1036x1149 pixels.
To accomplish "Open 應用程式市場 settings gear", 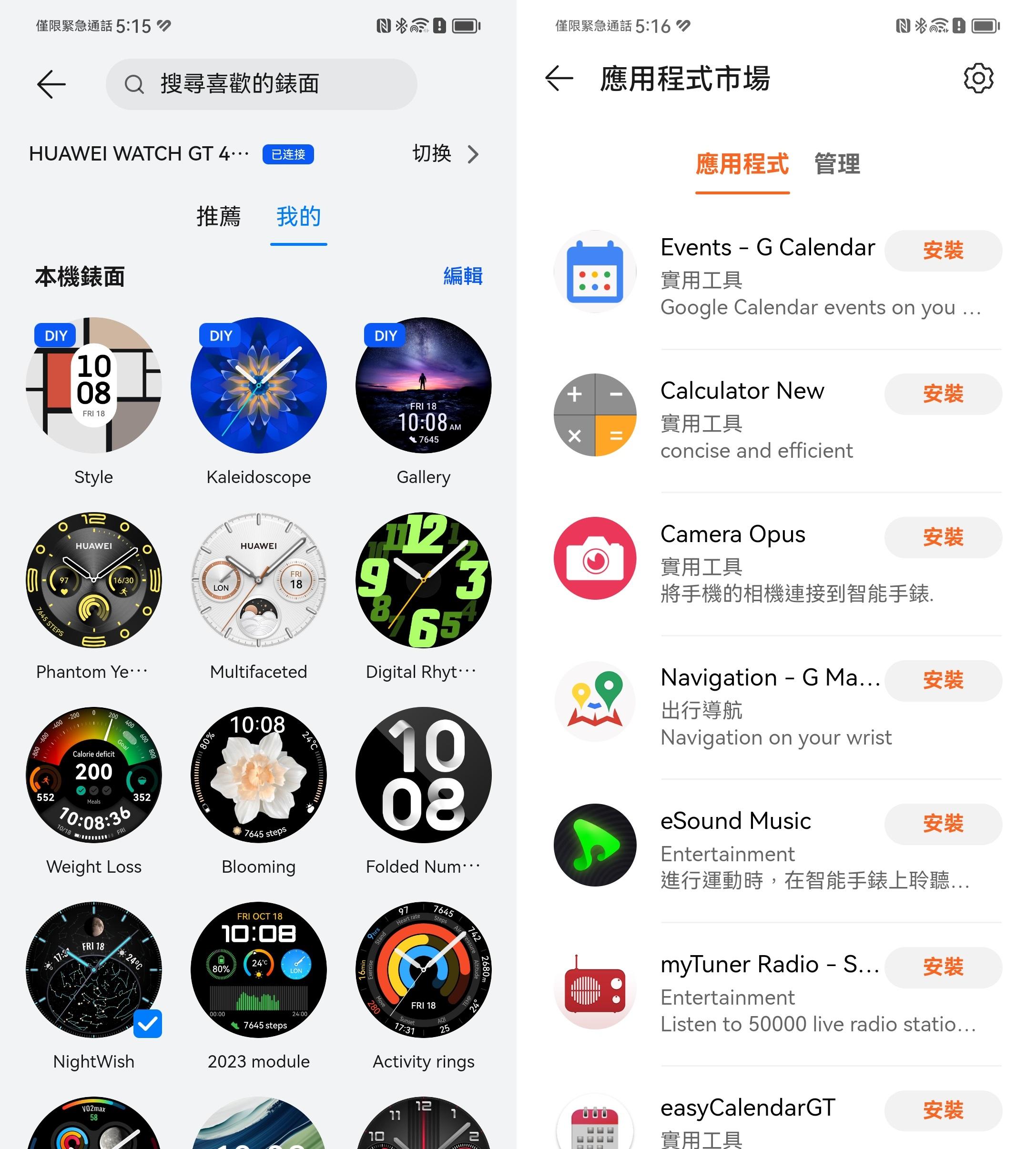I will click(978, 78).
